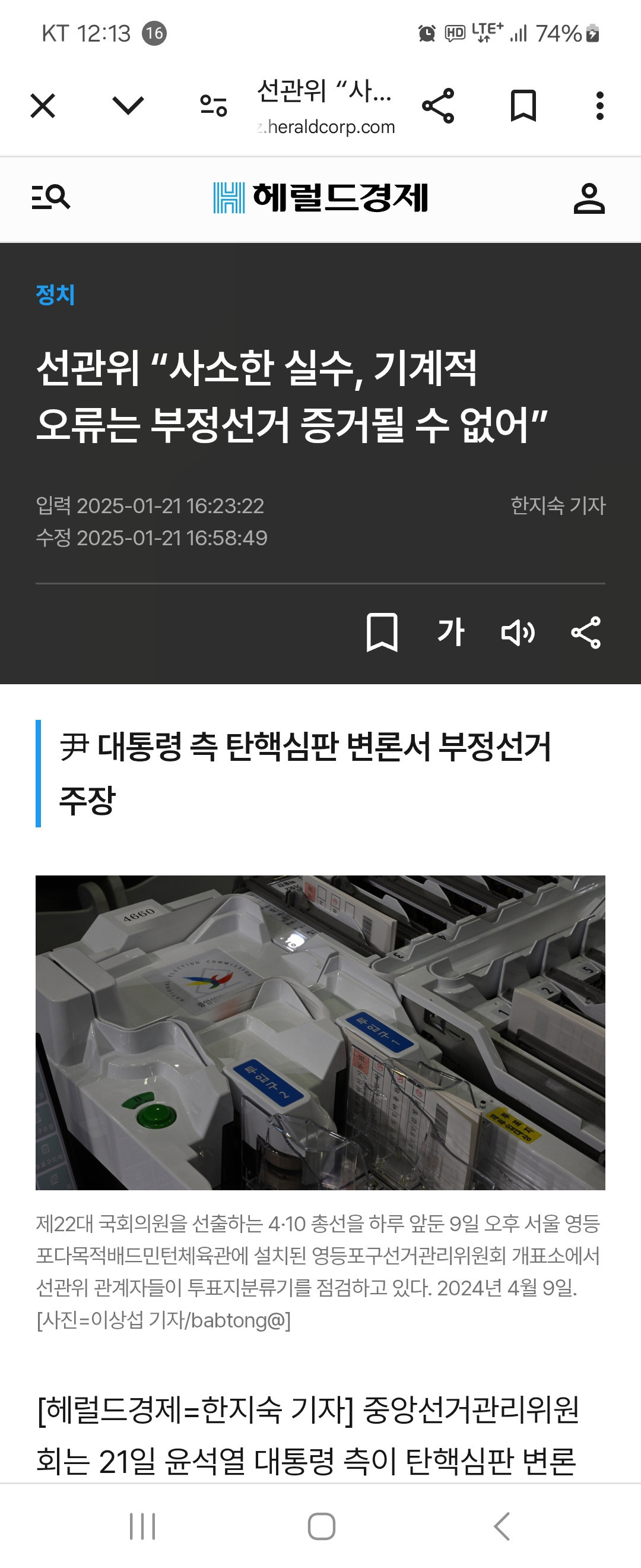Image resolution: width=641 pixels, height=1568 pixels.
Task: Open the browser's three-dot overflow menu
Action: (599, 106)
